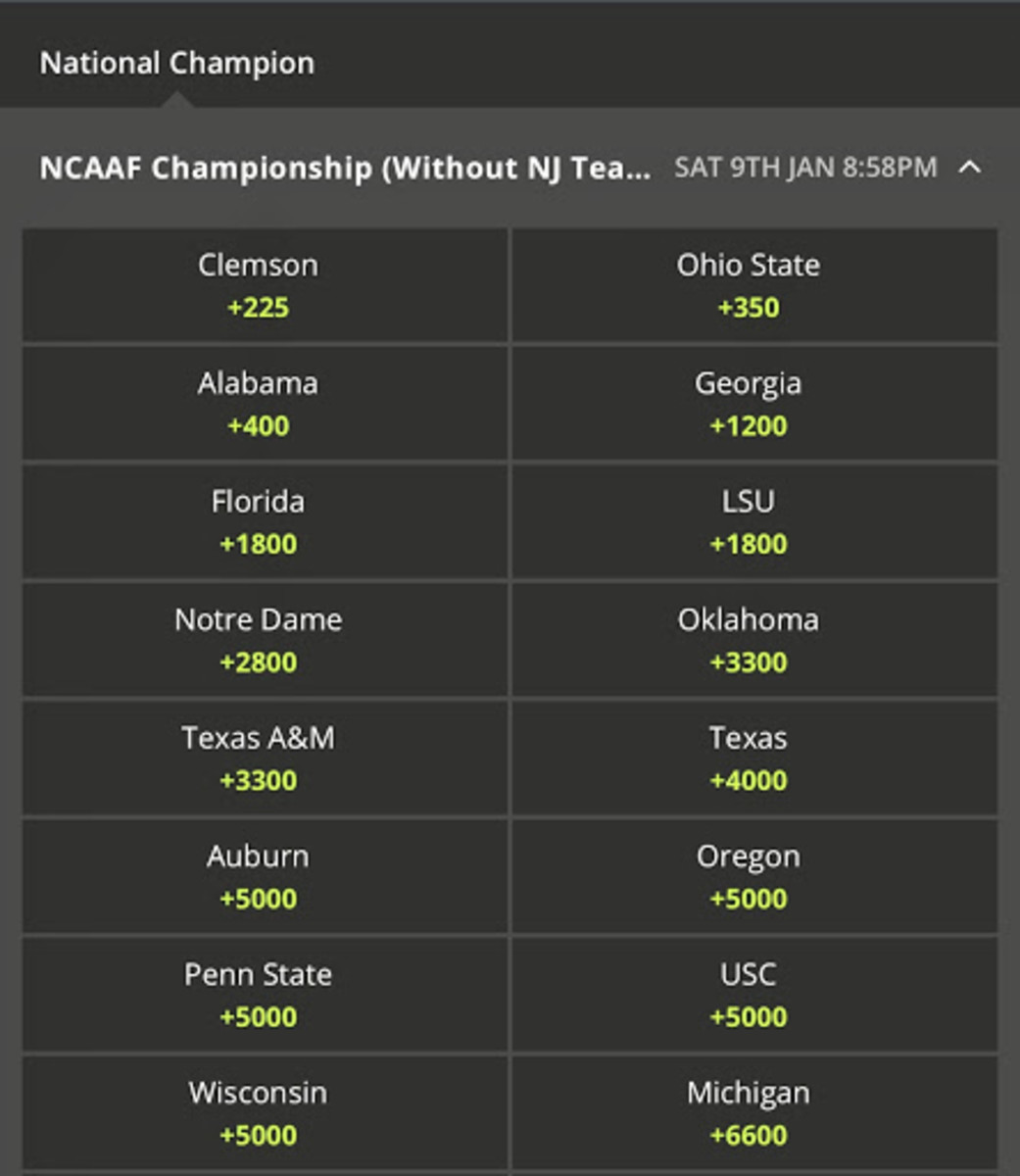Open the NCAAF Championship (Without NJ Teams) header

tap(343, 167)
